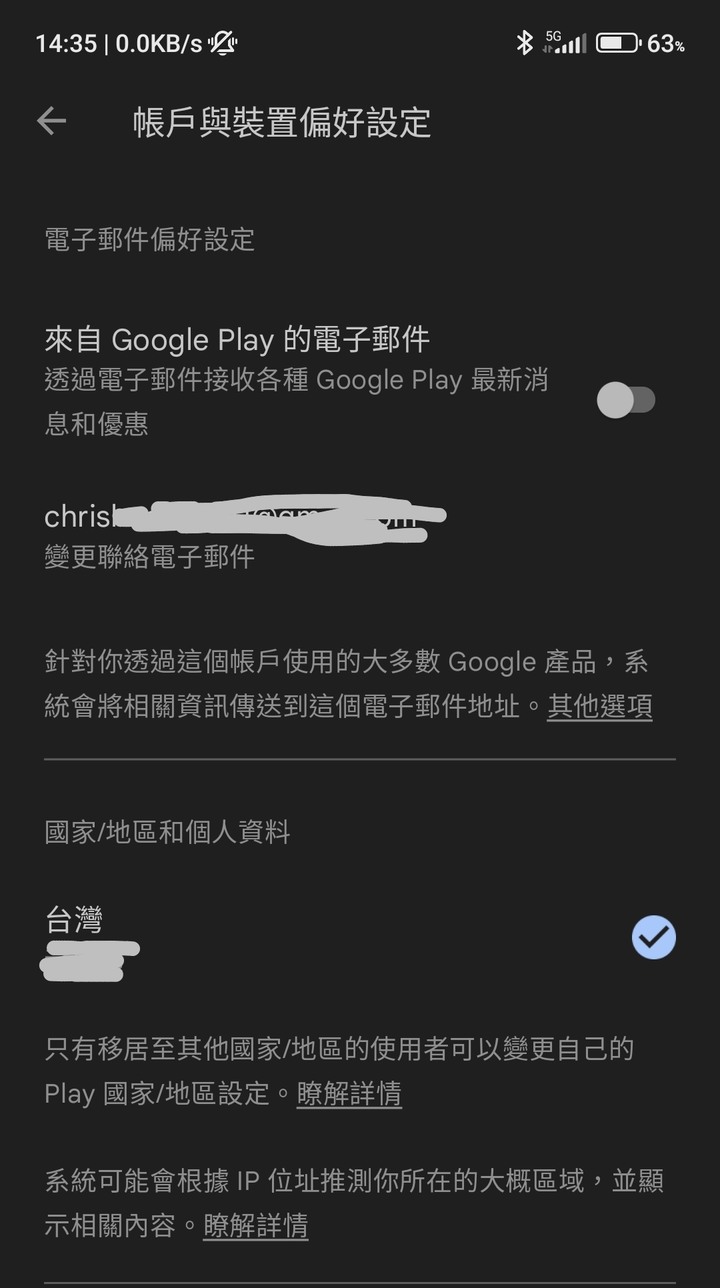Open the 其他選項 link
Screen dimensions: 720x1288
tap(600, 706)
